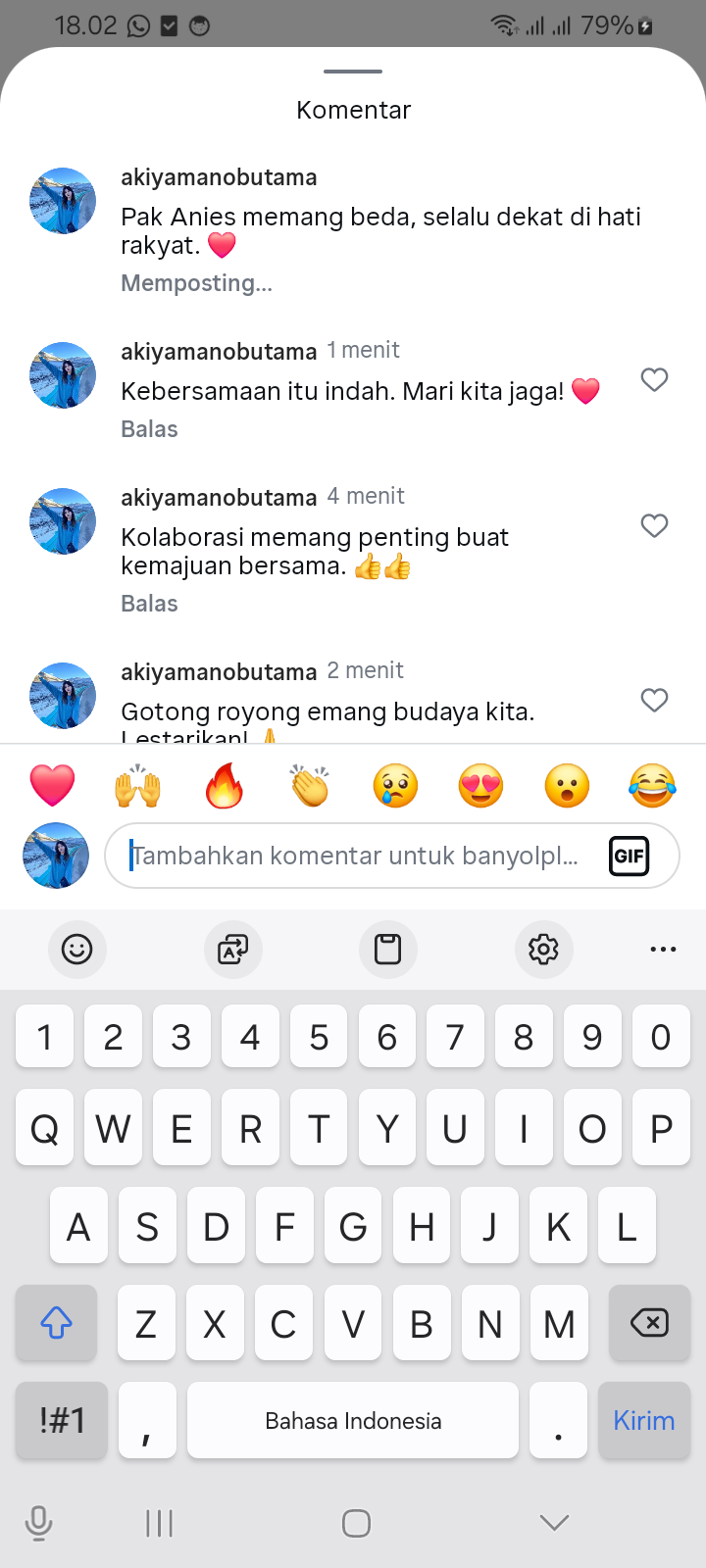
Task: Insert the laughing tears quick emoji
Action: tap(653, 786)
